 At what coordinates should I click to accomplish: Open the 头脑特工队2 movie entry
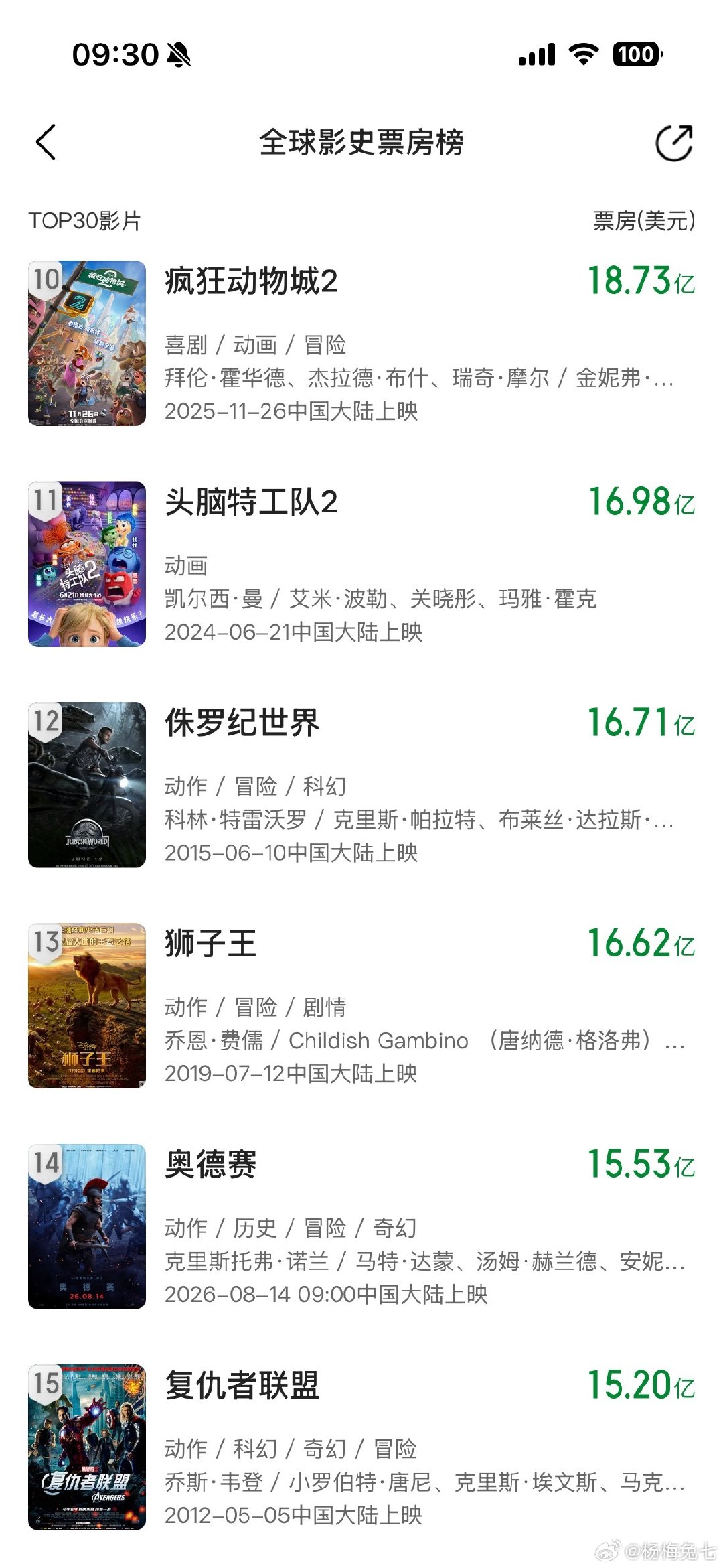tap(361, 564)
